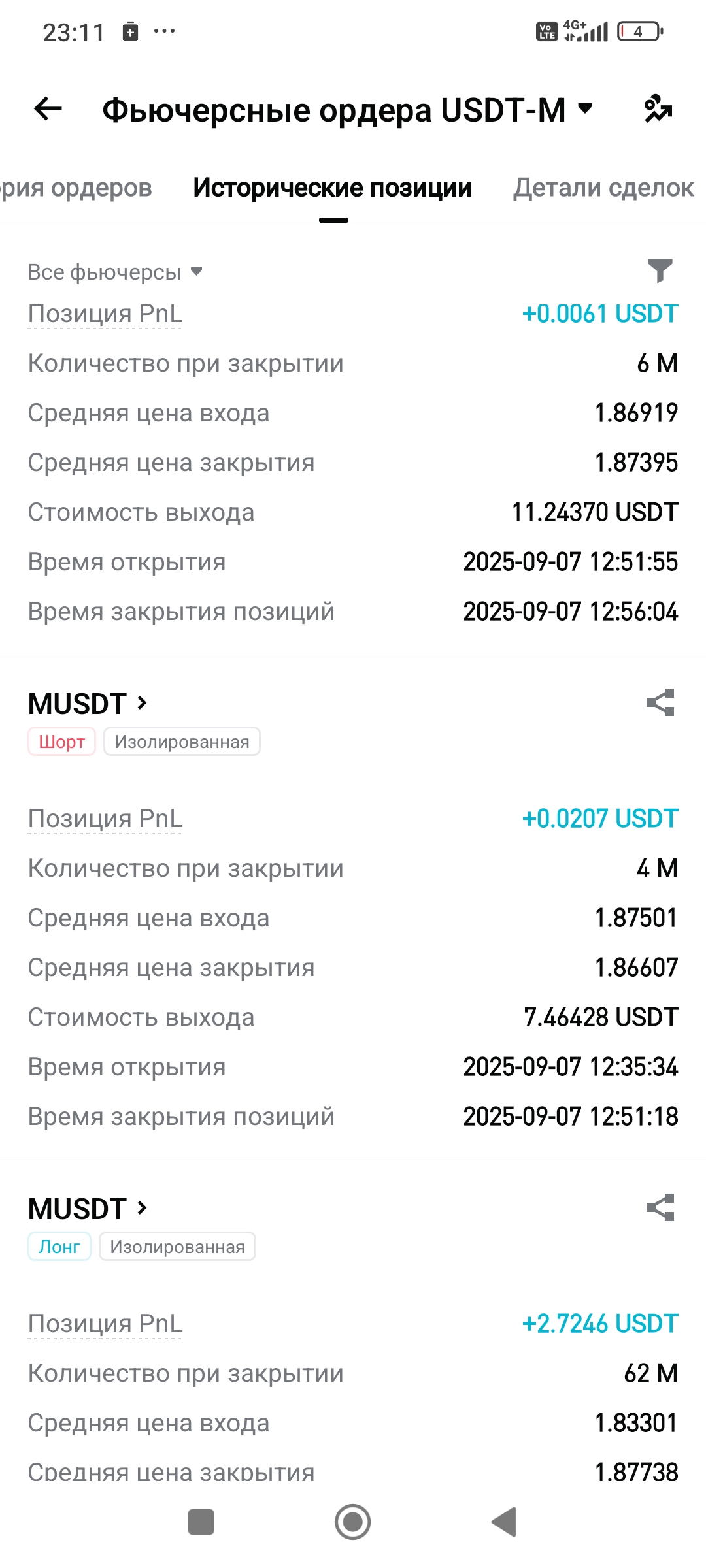Open the filter funnel icon
This screenshot has height=1568, width=706.
point(660,270)
